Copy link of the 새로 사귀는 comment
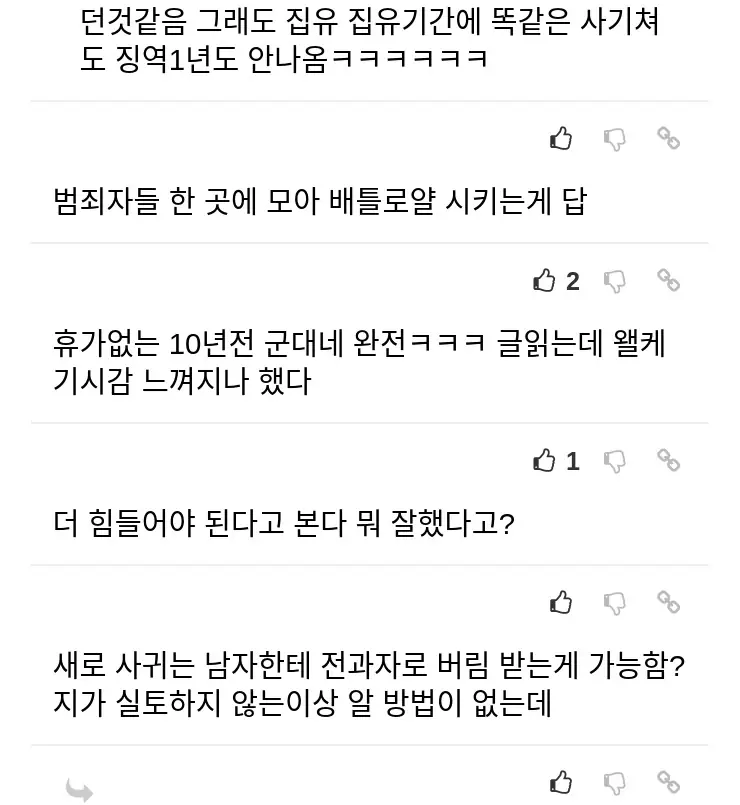 (668, 602)
